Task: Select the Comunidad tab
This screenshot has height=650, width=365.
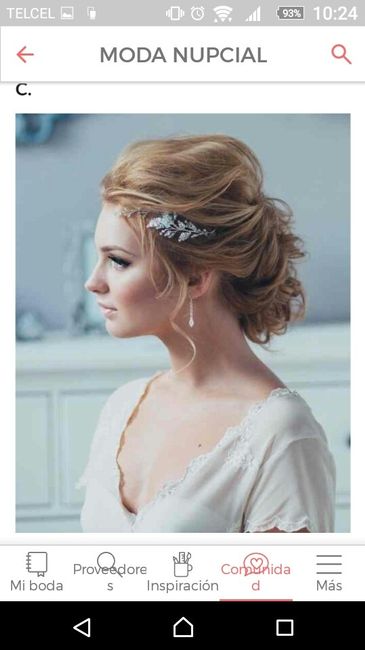Action: coord(256,572)
